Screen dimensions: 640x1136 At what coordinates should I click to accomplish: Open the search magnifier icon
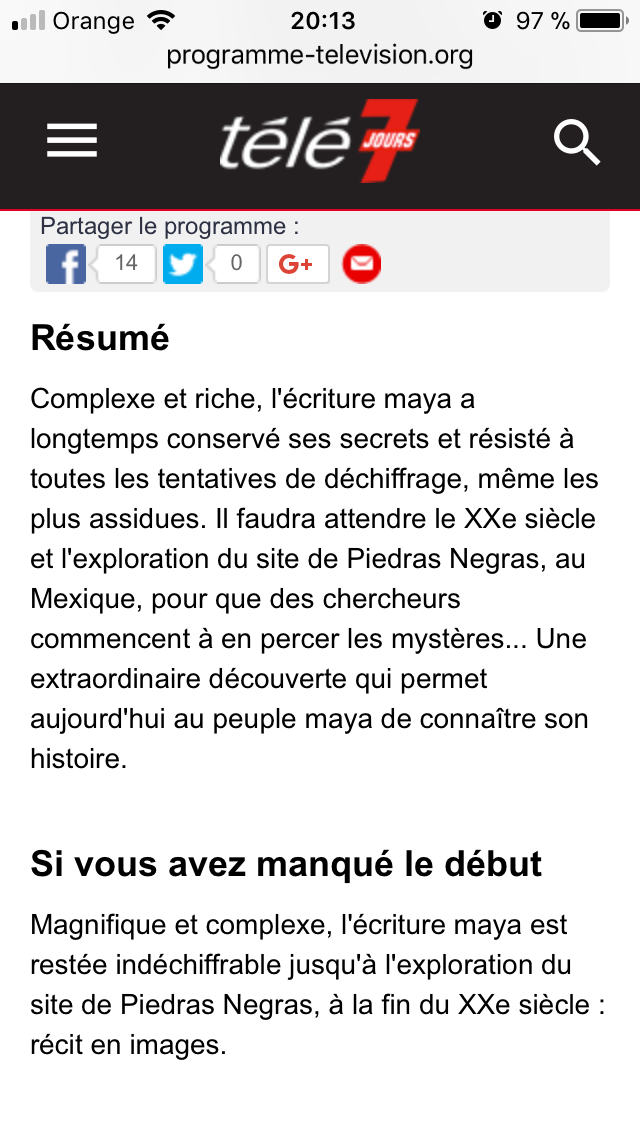[x=577, y=143]
